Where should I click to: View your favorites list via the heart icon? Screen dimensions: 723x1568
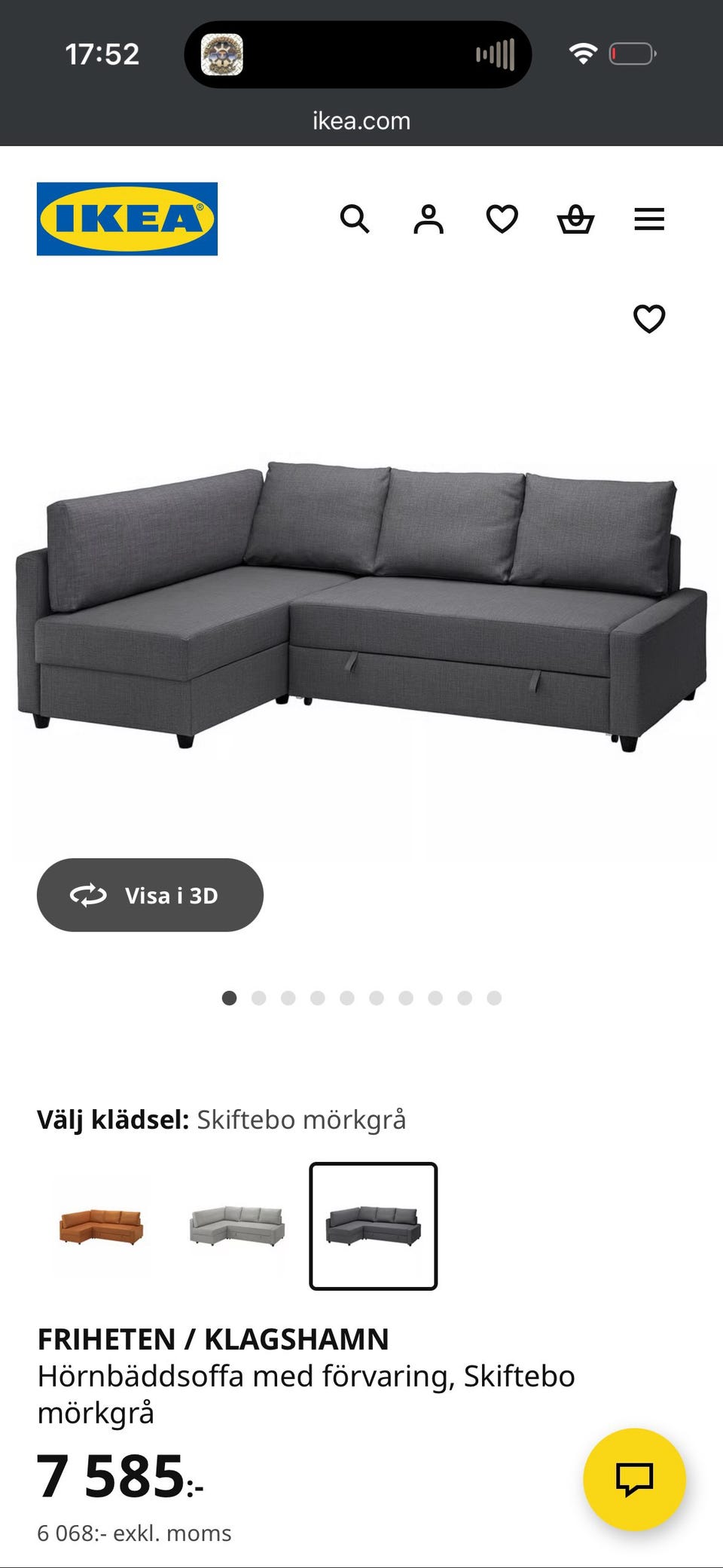501,219
